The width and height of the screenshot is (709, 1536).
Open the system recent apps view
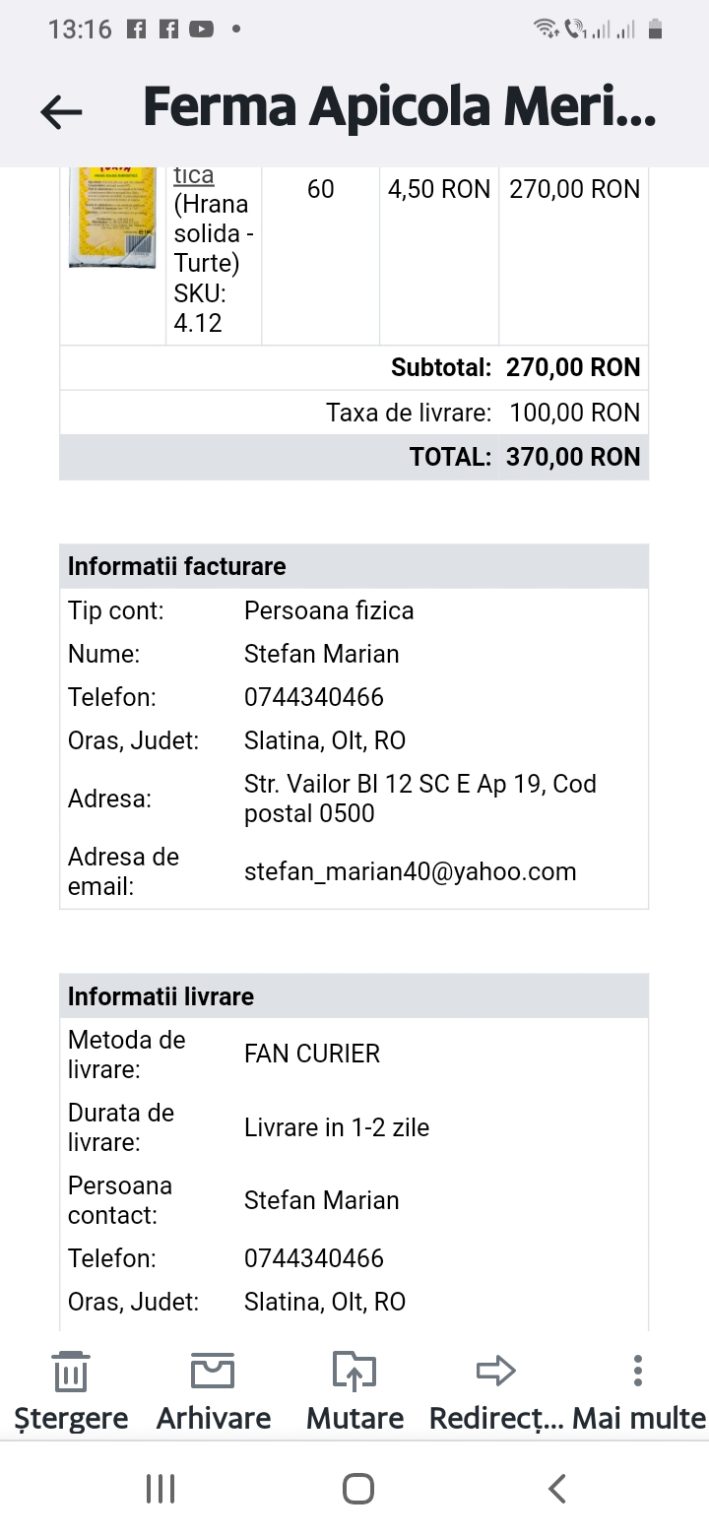click(160, 1489)
